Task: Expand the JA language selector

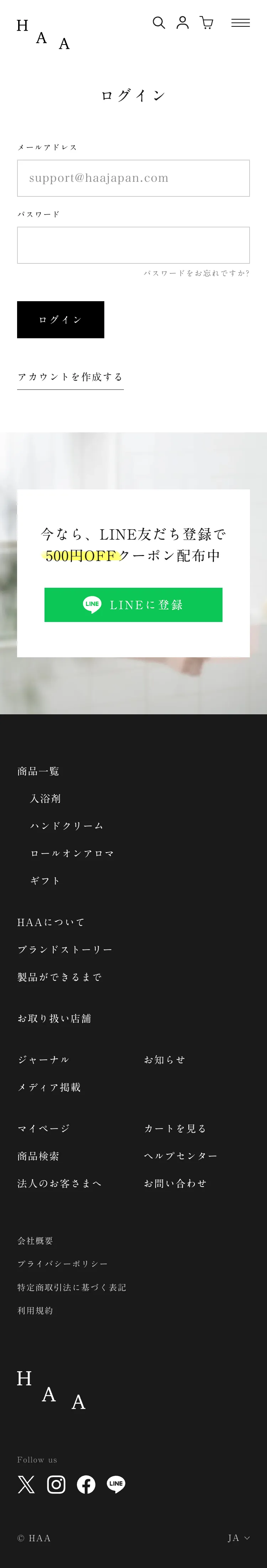Action: (239, 1538)
